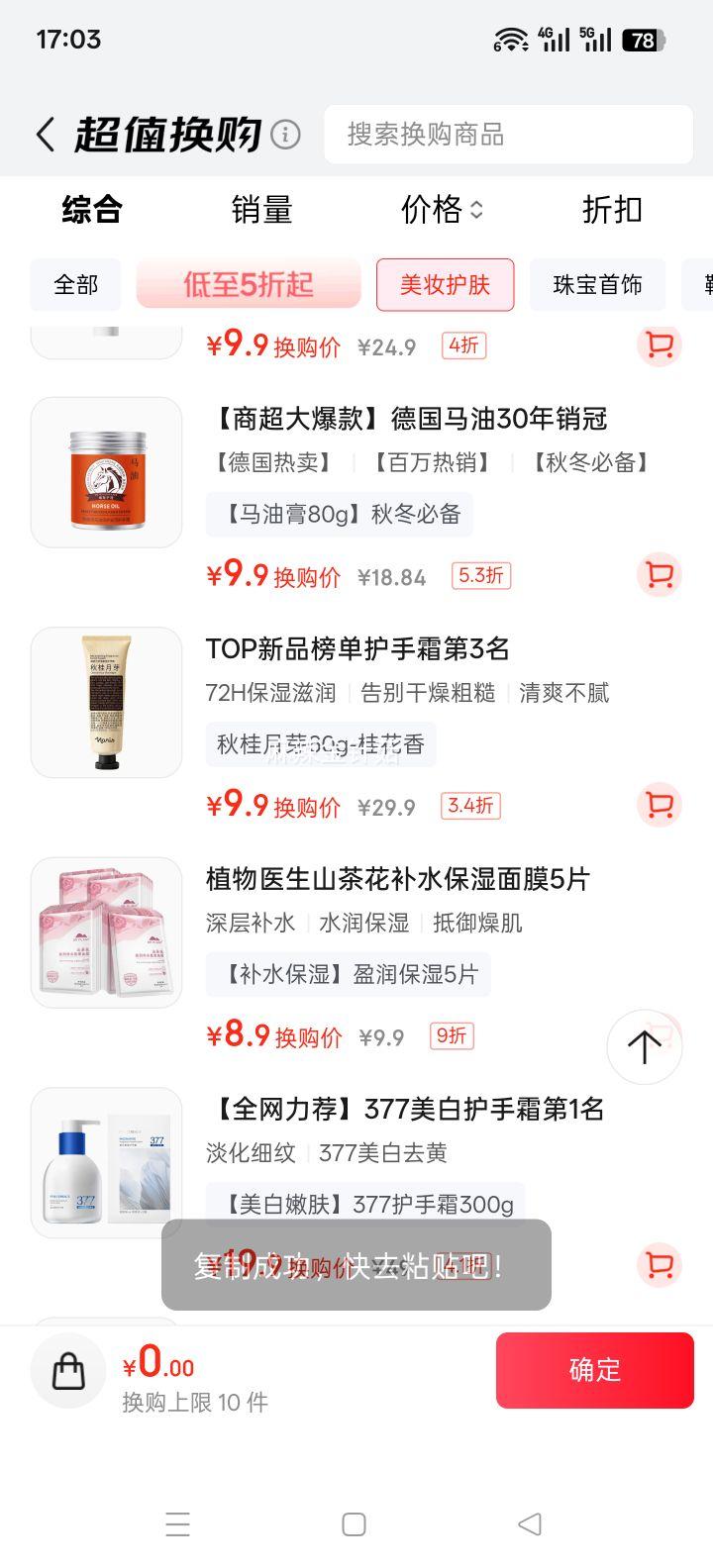Sort products by 销量
The height and width of the screenshot is (1568, 713).
click(261, 210)
